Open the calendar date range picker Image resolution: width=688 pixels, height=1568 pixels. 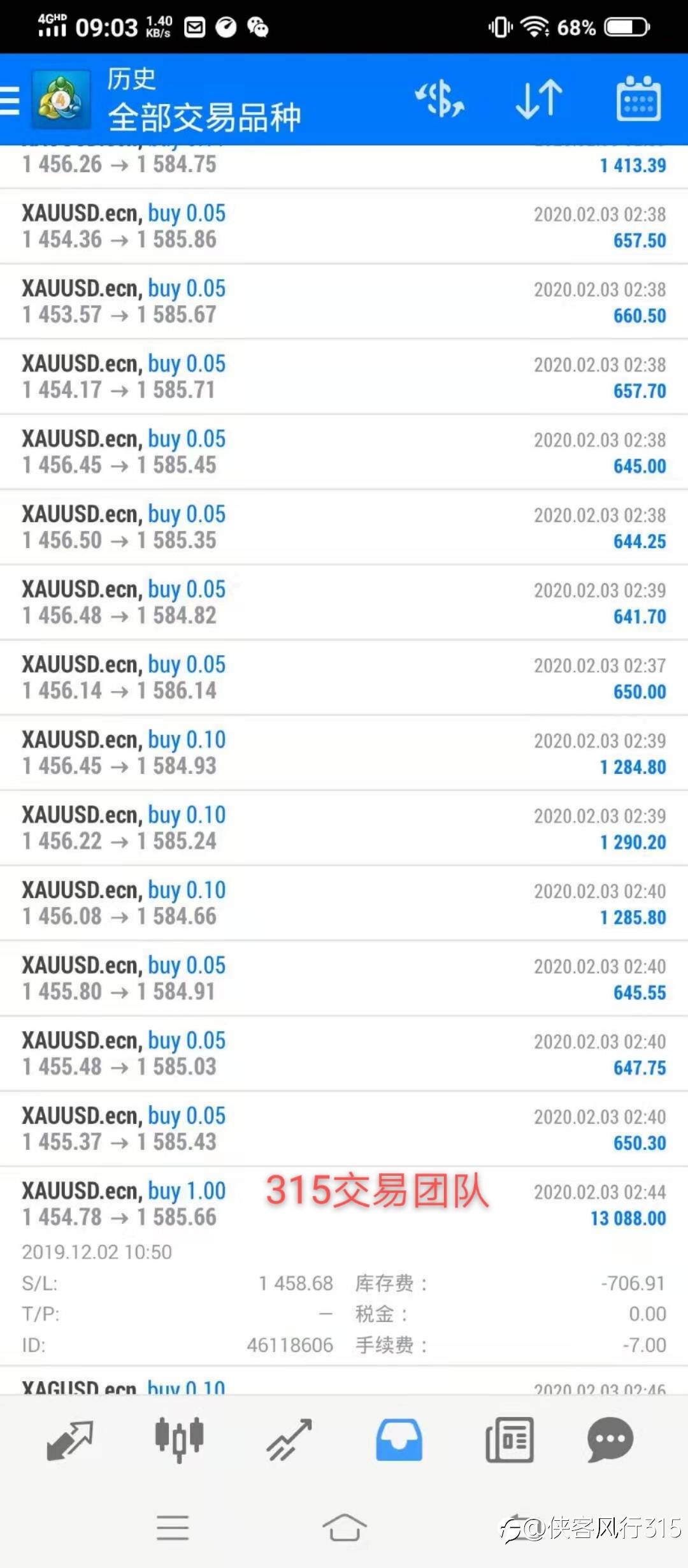click(x=639, y=99)
